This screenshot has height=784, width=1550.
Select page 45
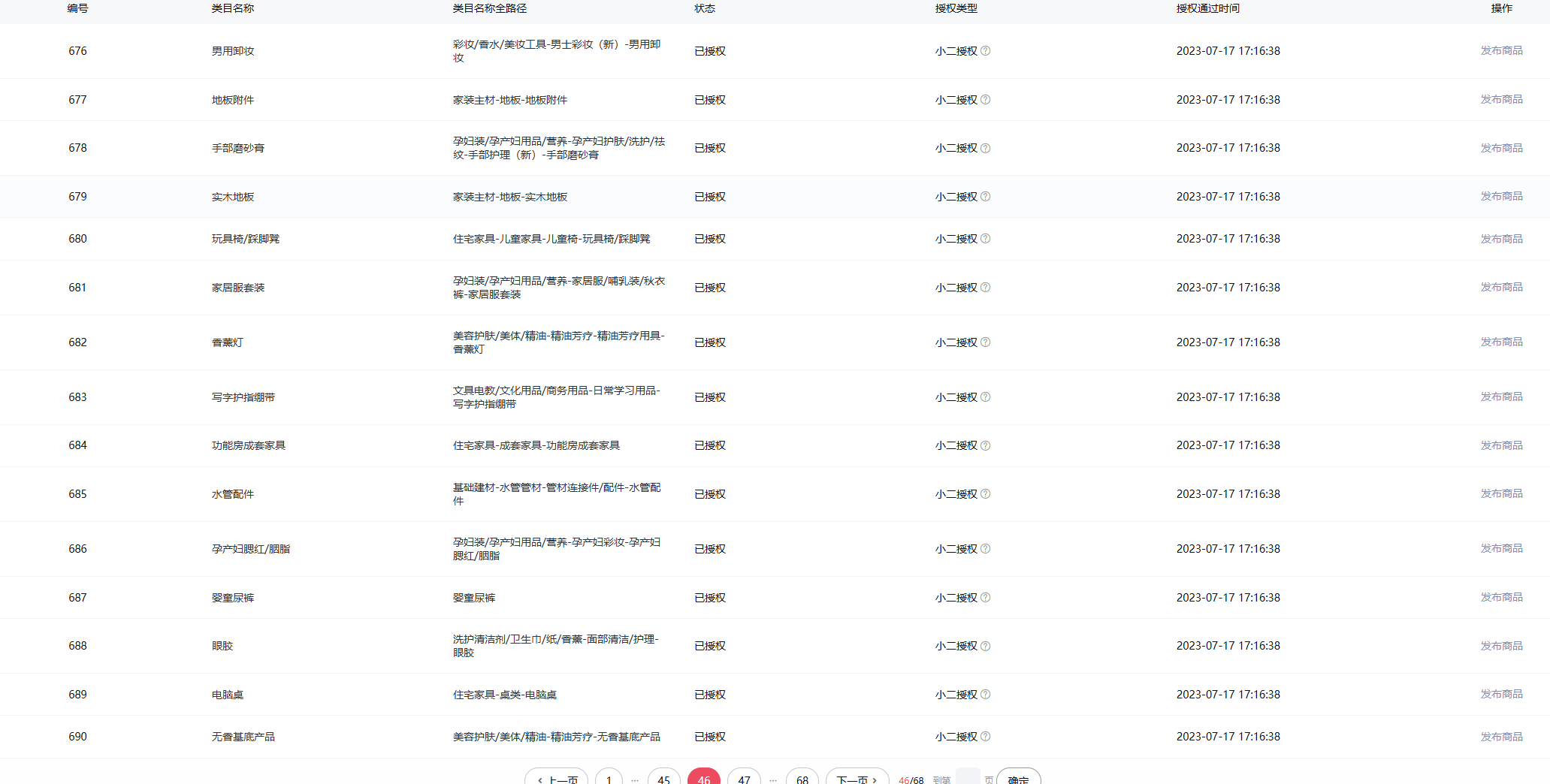[663, 779]
